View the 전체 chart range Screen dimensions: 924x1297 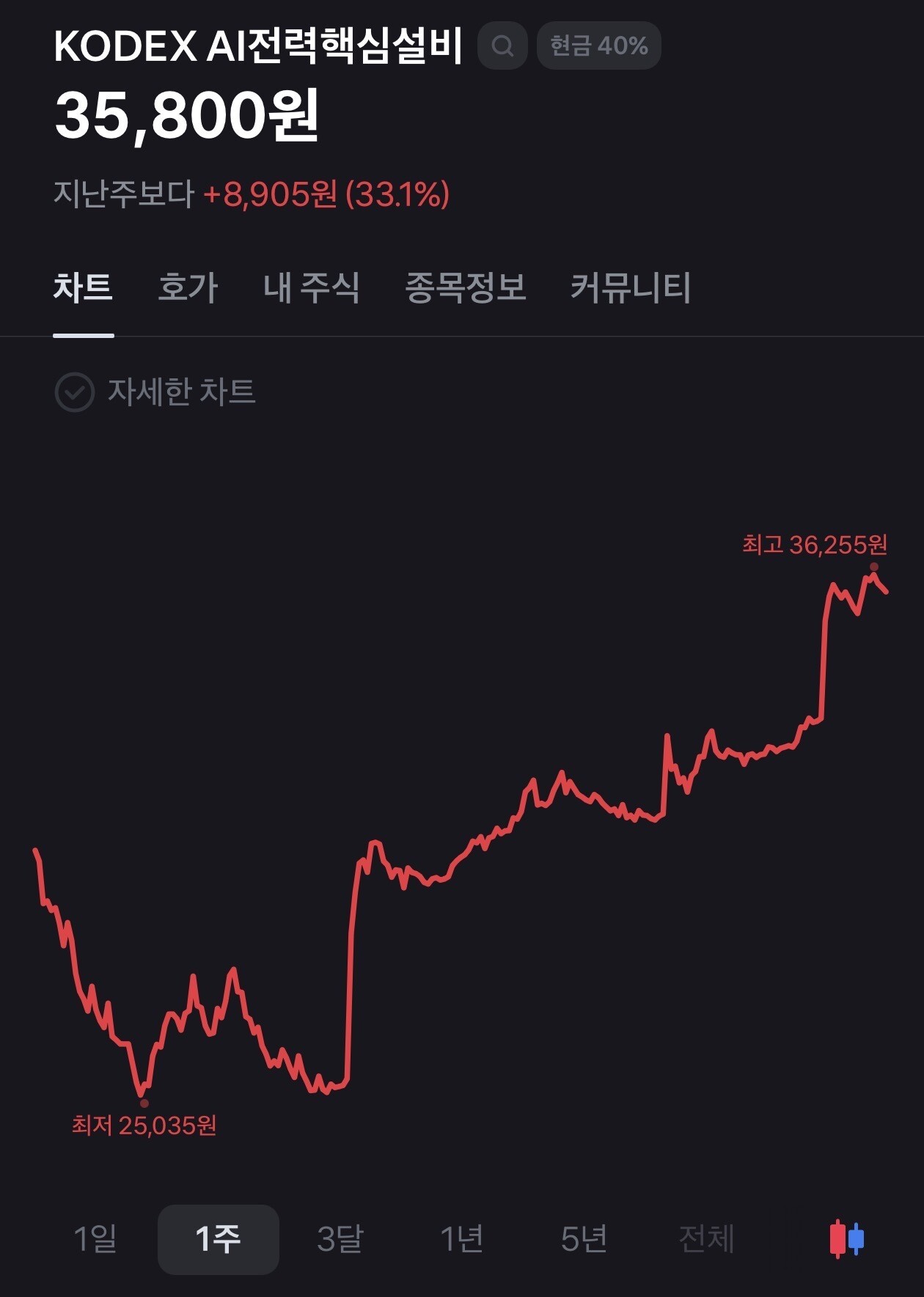pyautogui.click(x=706, y=1239)
